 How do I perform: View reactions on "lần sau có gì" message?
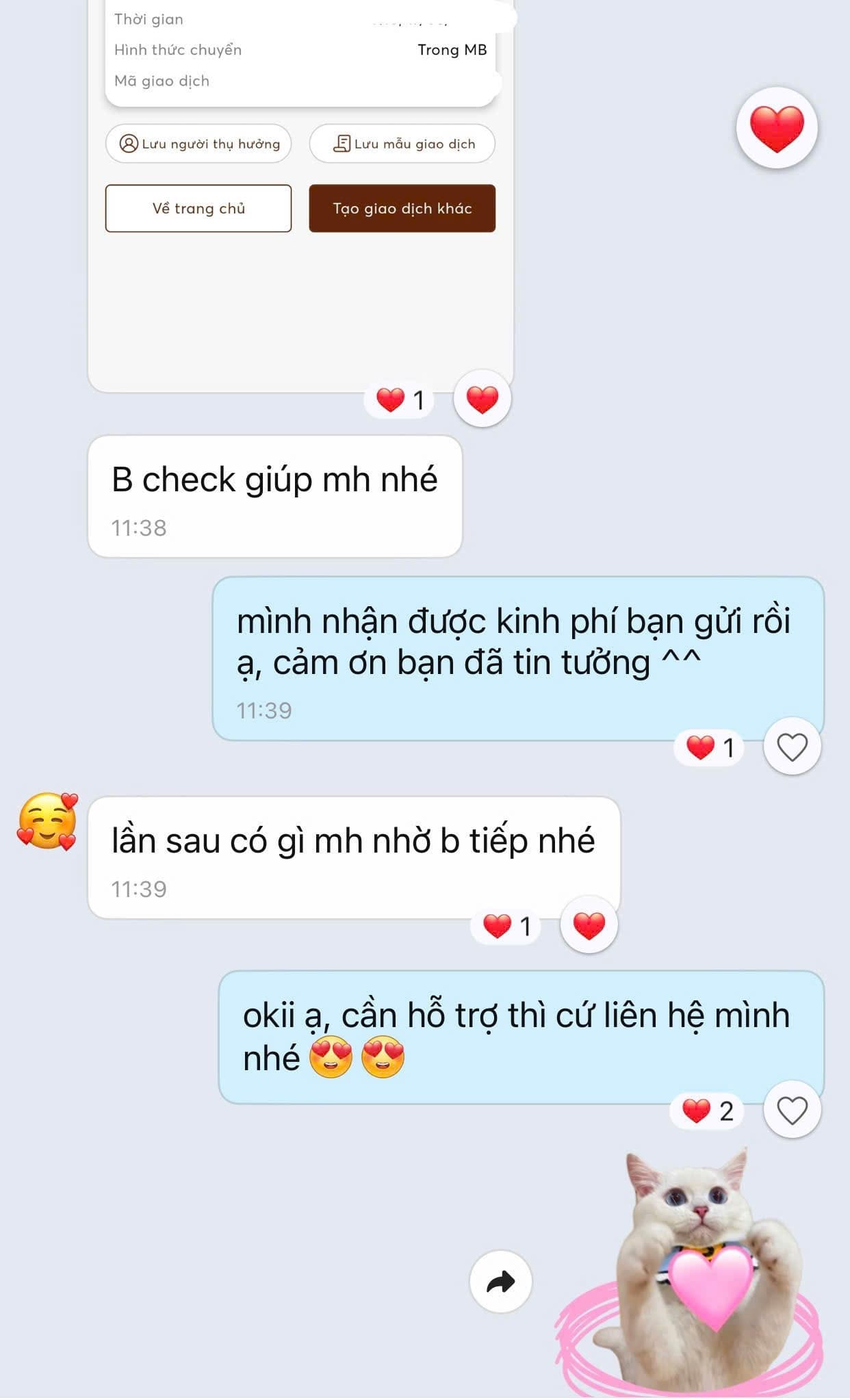click(x=506, y=926)
